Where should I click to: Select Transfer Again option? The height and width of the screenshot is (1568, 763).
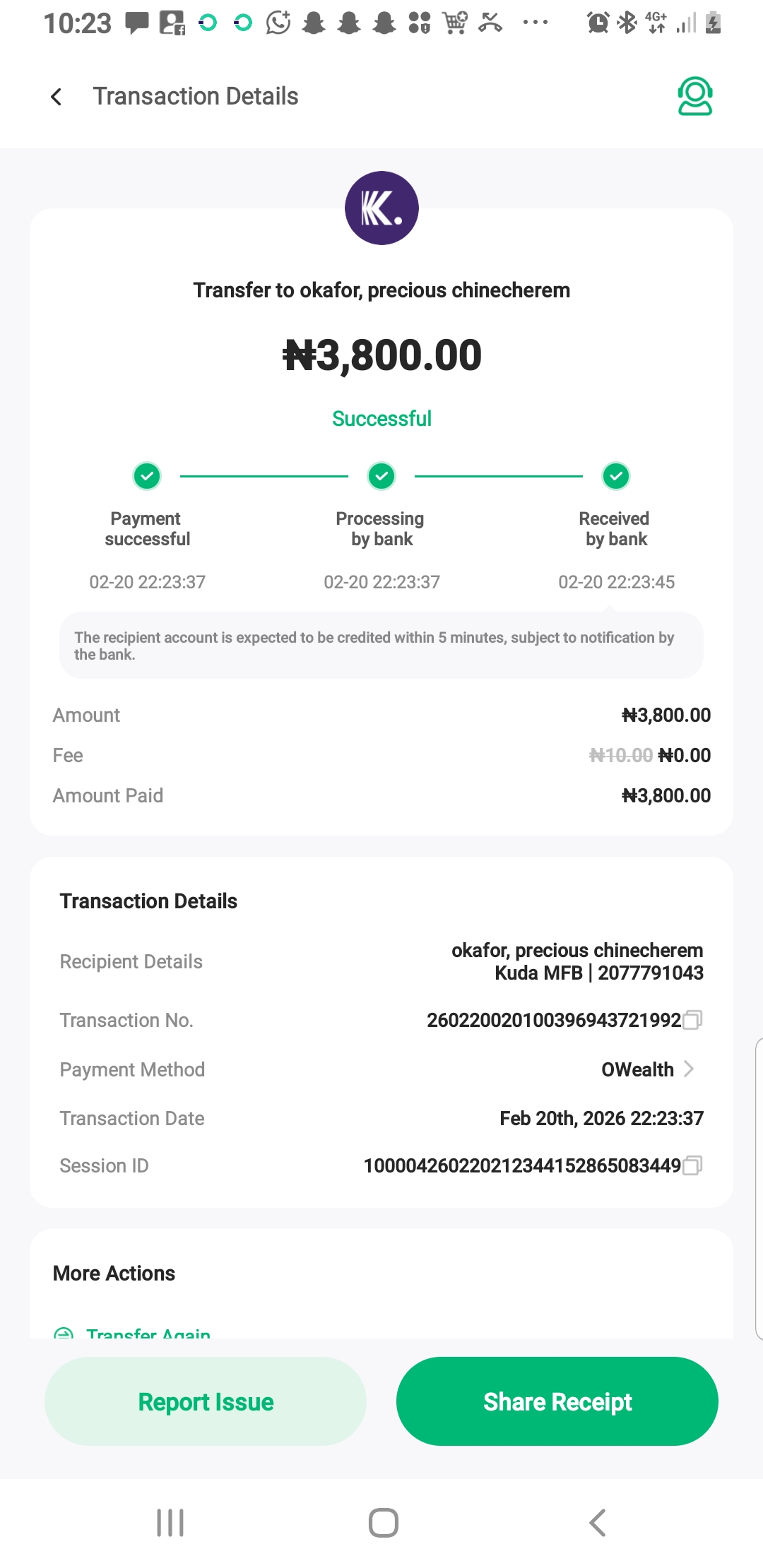147,1331
